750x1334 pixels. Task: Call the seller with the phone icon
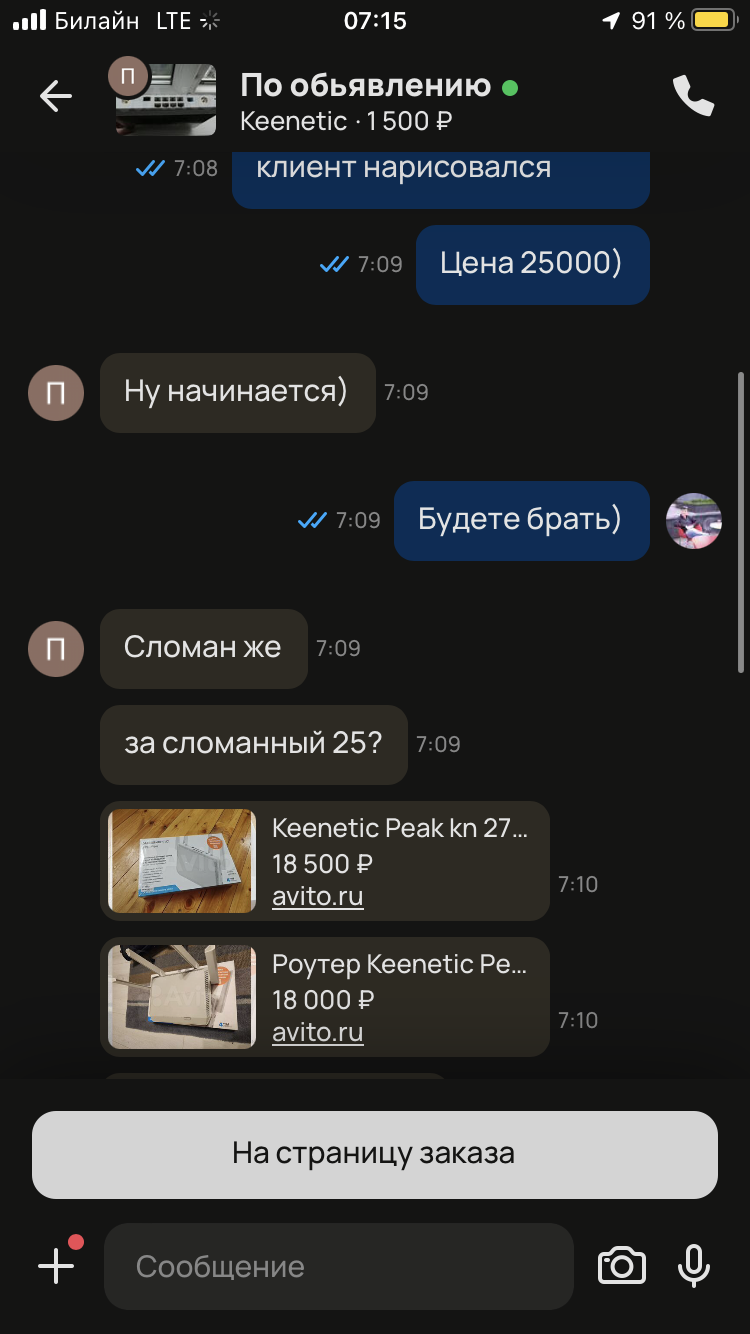pos(692,96)
